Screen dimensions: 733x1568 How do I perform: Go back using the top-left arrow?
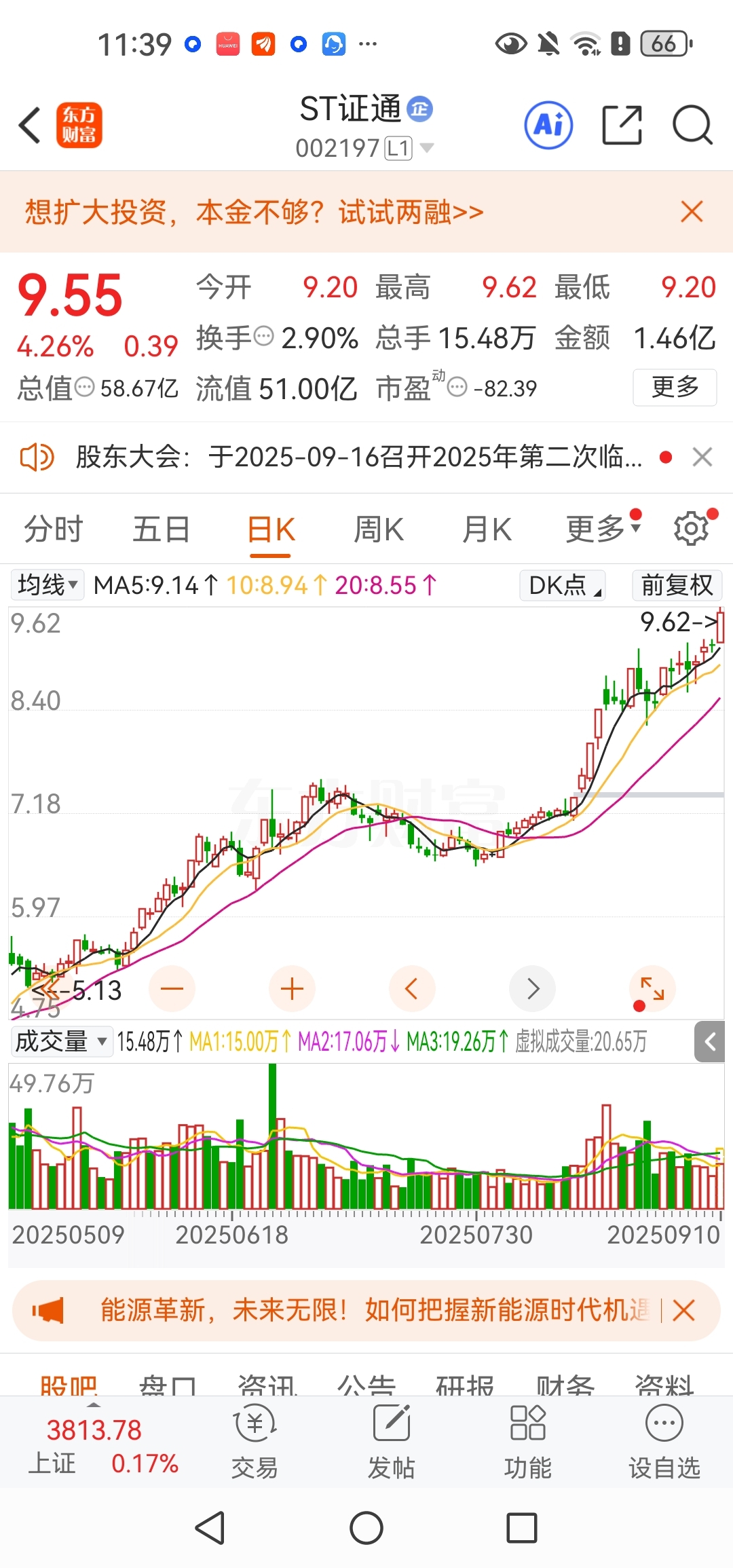(30, 126)
